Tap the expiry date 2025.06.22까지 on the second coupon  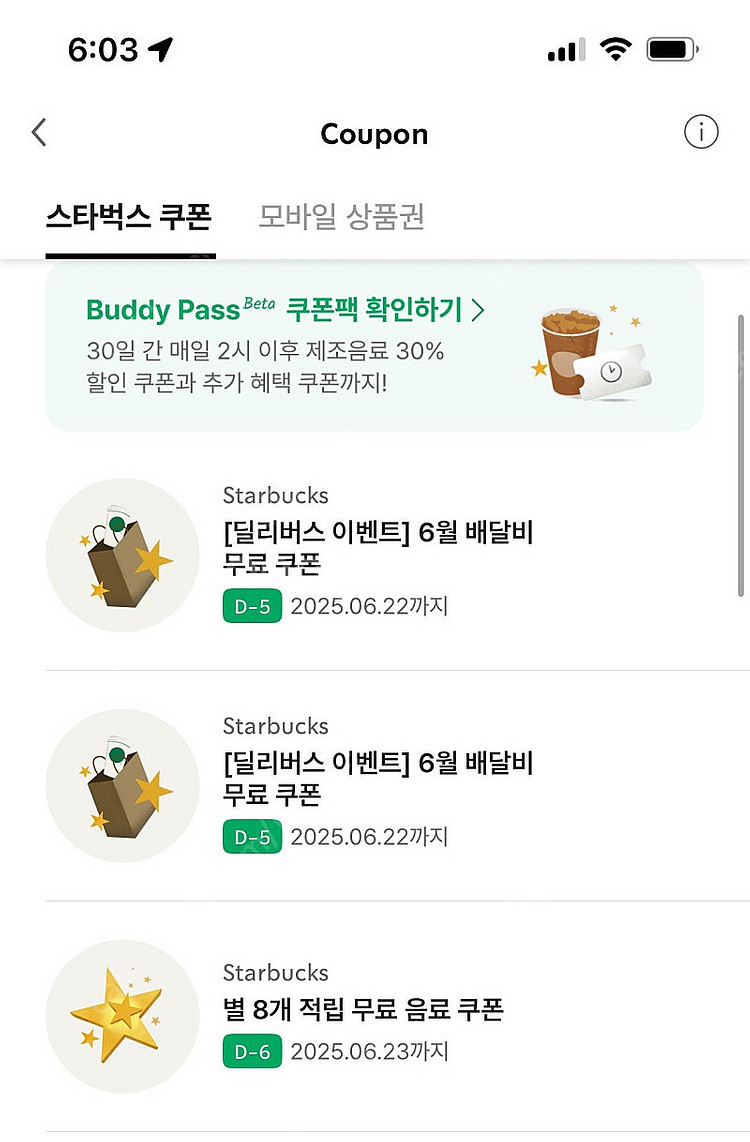coord(369,837)
